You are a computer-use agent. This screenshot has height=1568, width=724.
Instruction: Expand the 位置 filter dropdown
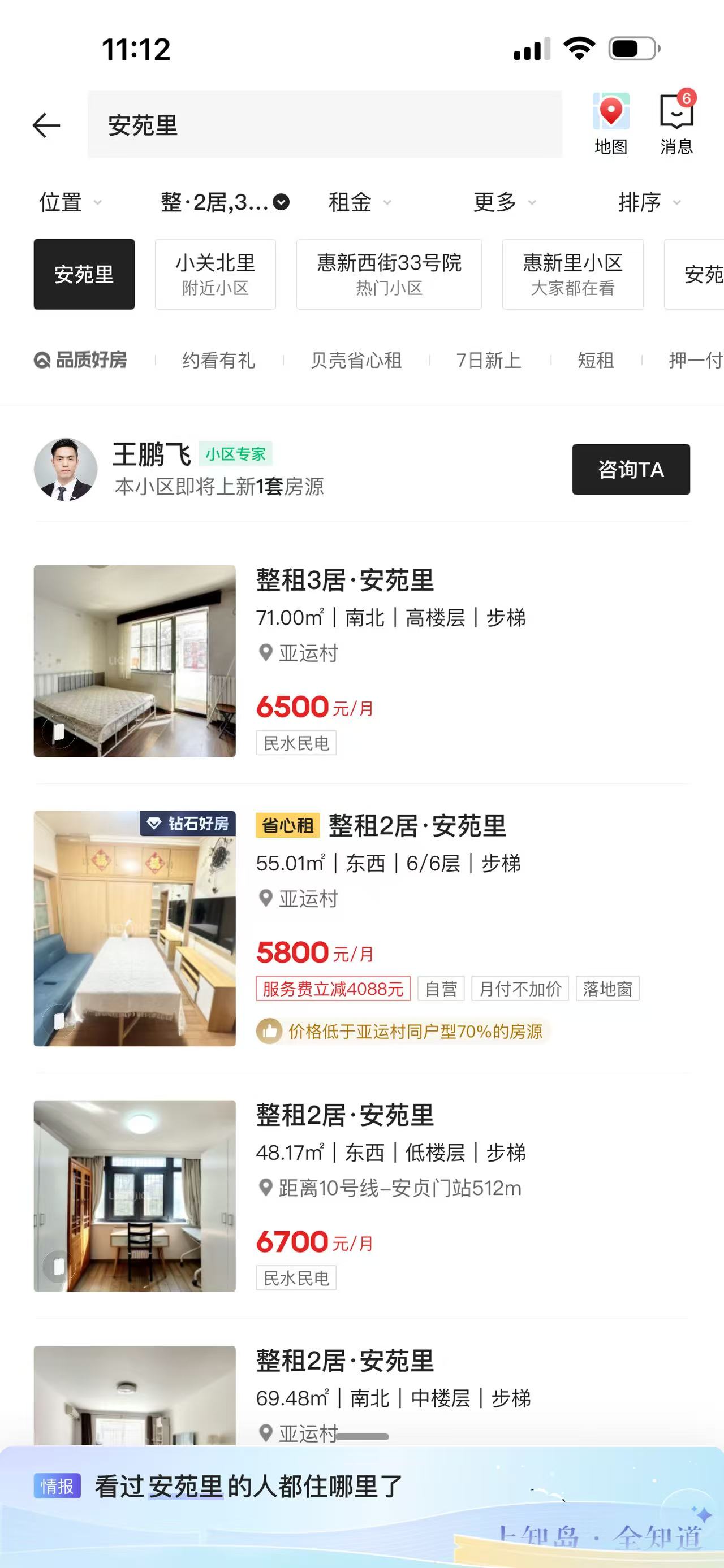click(x=70, y=202)
